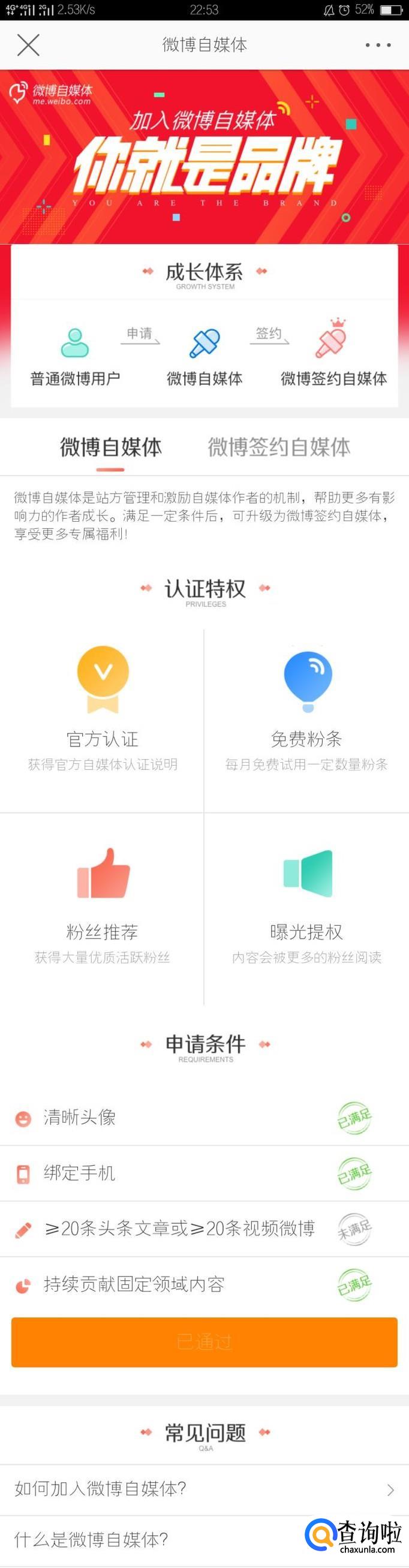Open the three-dot overflow menu
The image size is (409, 1568).
click(378, 45)
